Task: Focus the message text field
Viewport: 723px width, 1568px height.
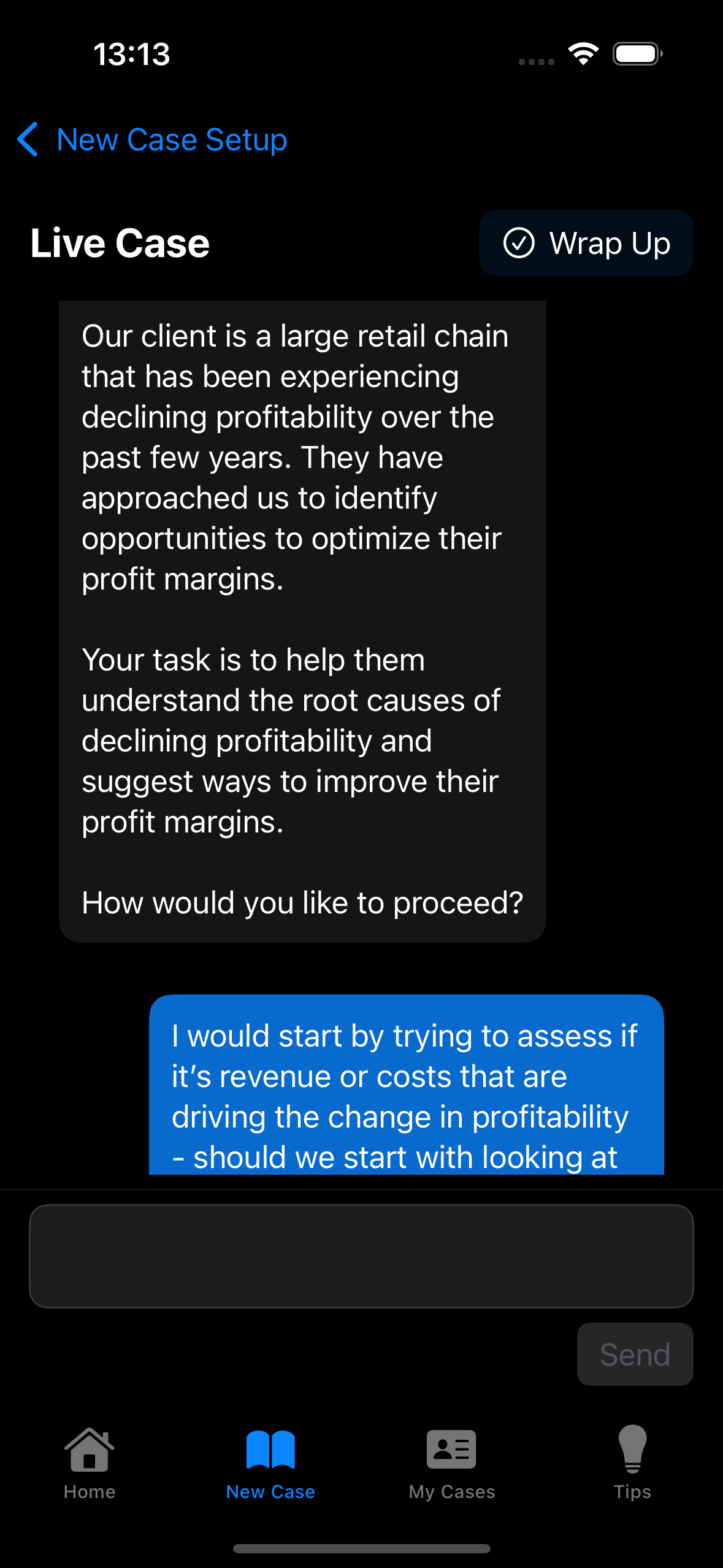Action: click(361, 1256)
